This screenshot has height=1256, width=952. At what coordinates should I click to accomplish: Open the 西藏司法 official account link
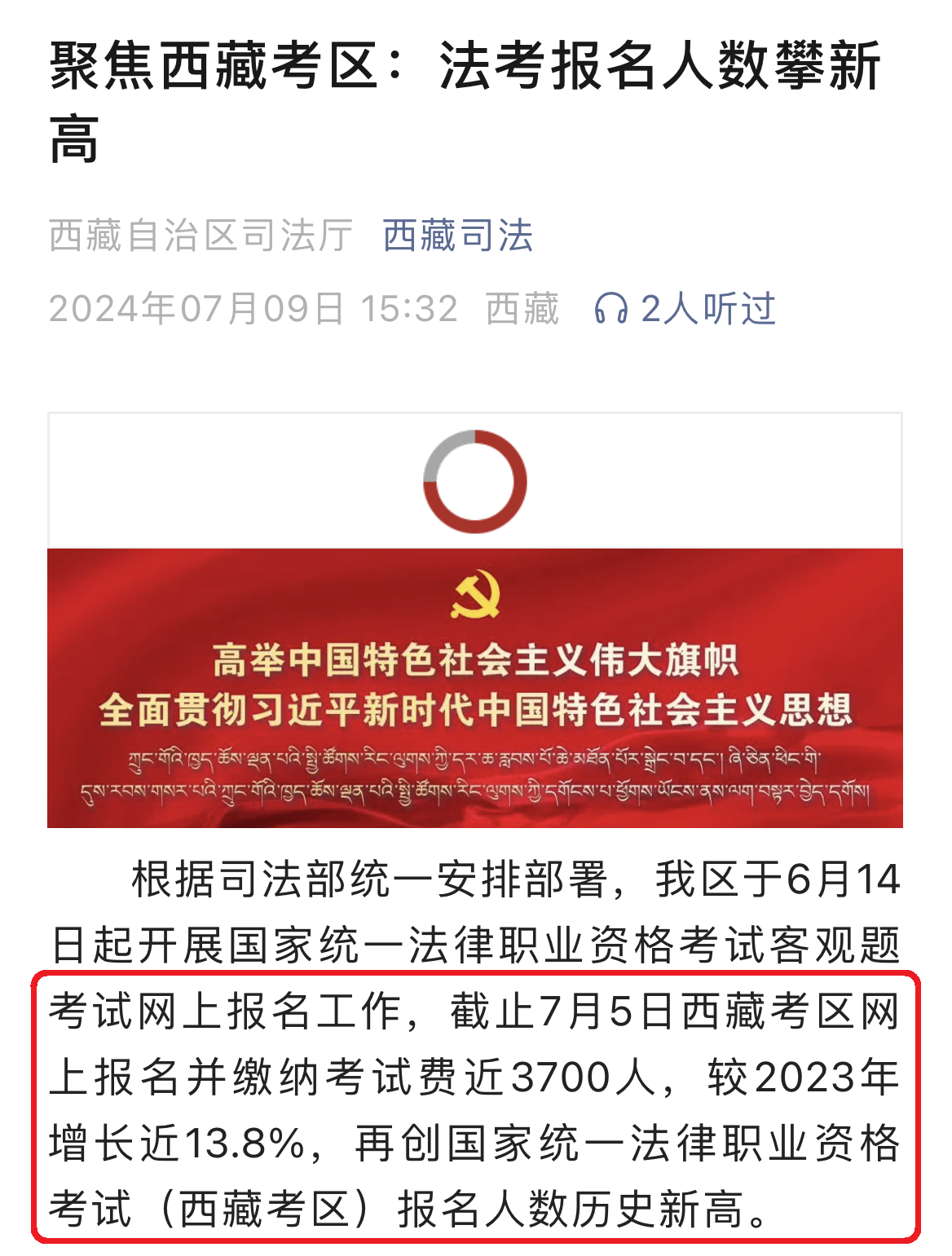pos(457,236)
